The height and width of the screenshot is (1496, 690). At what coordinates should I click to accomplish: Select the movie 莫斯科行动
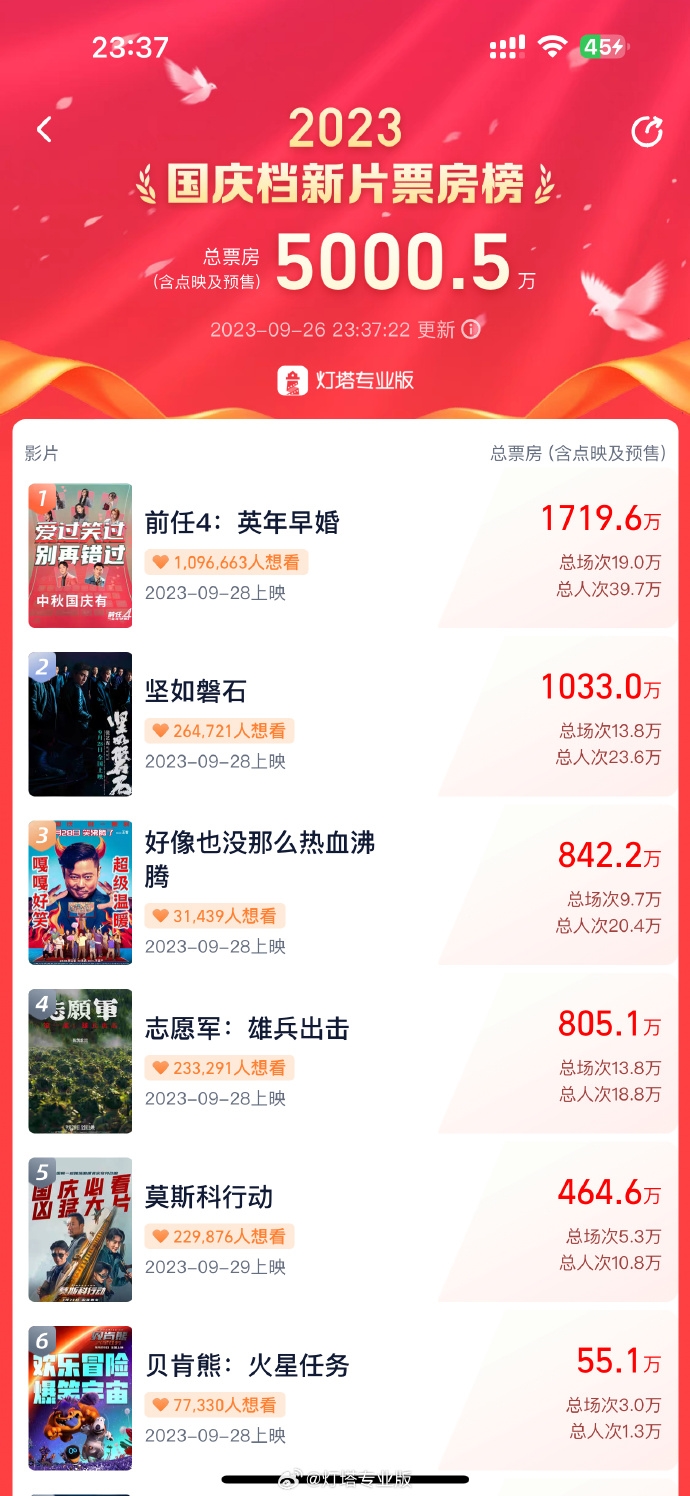tap(209, 1197)
